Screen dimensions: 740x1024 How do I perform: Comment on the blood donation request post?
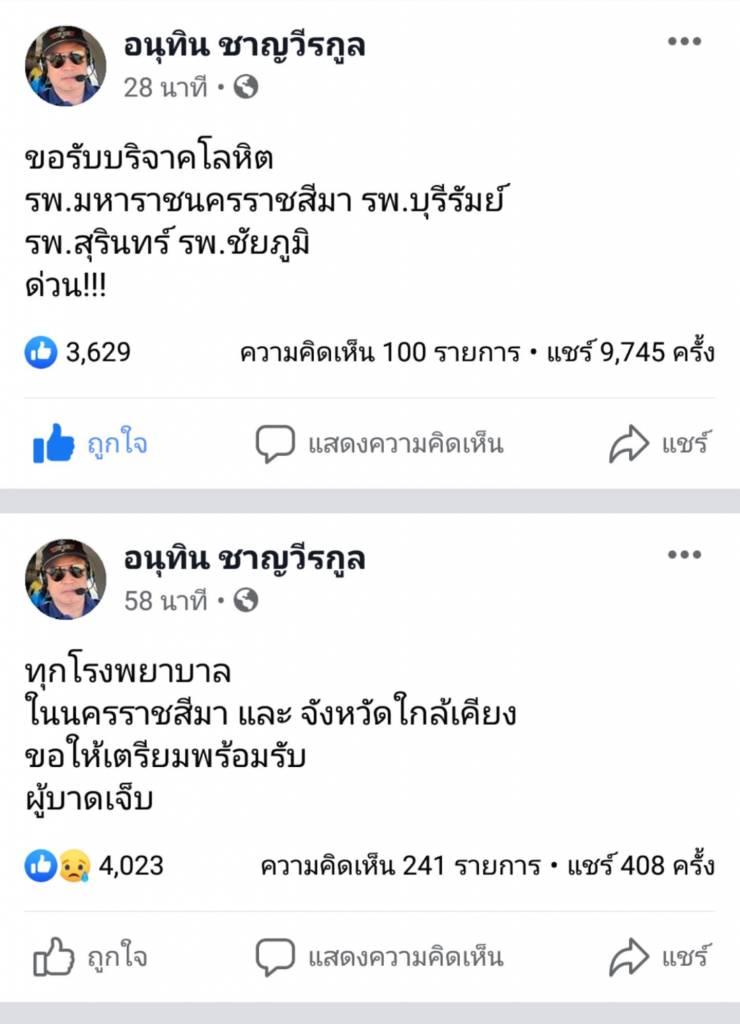tap(379, 444)
